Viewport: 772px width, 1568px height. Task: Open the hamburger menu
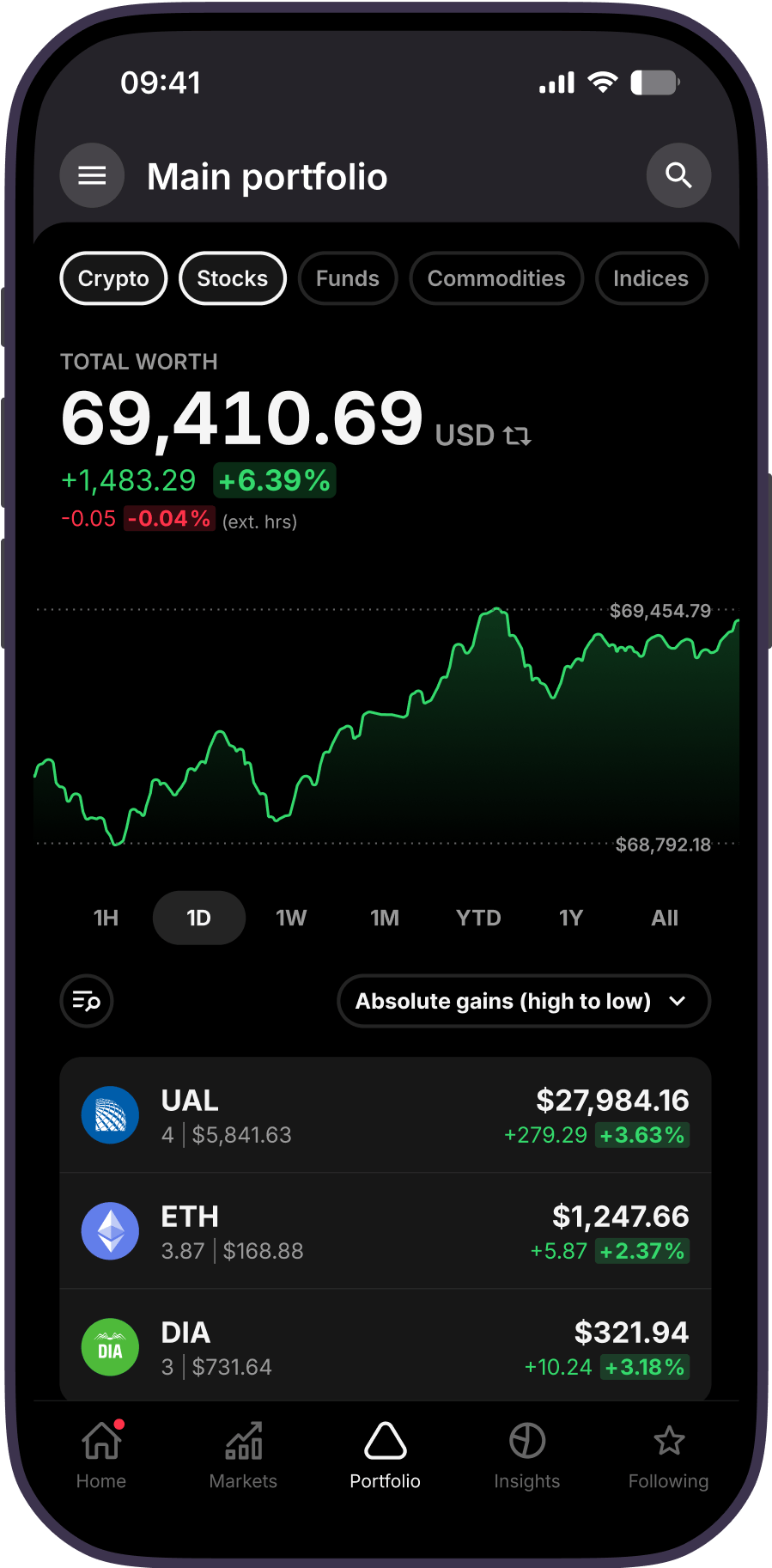(x=92, y=175)
